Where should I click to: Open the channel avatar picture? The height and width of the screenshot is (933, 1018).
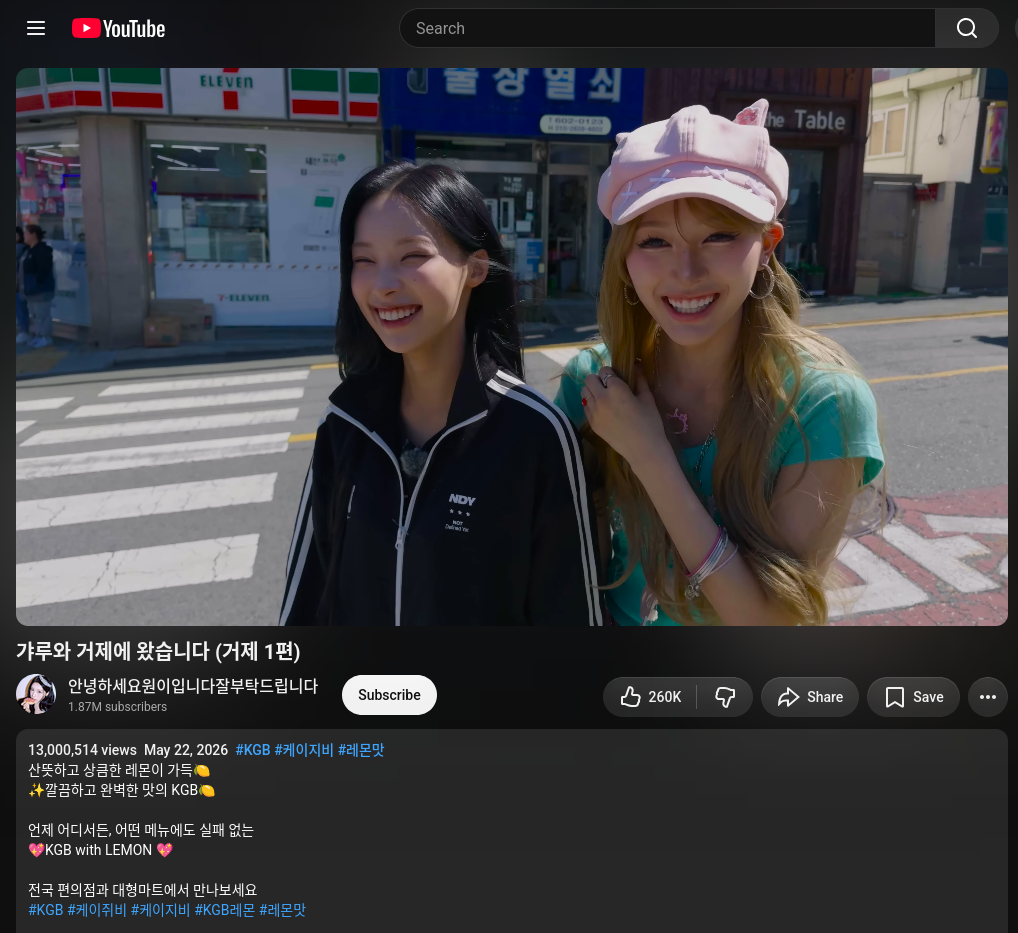36,694
